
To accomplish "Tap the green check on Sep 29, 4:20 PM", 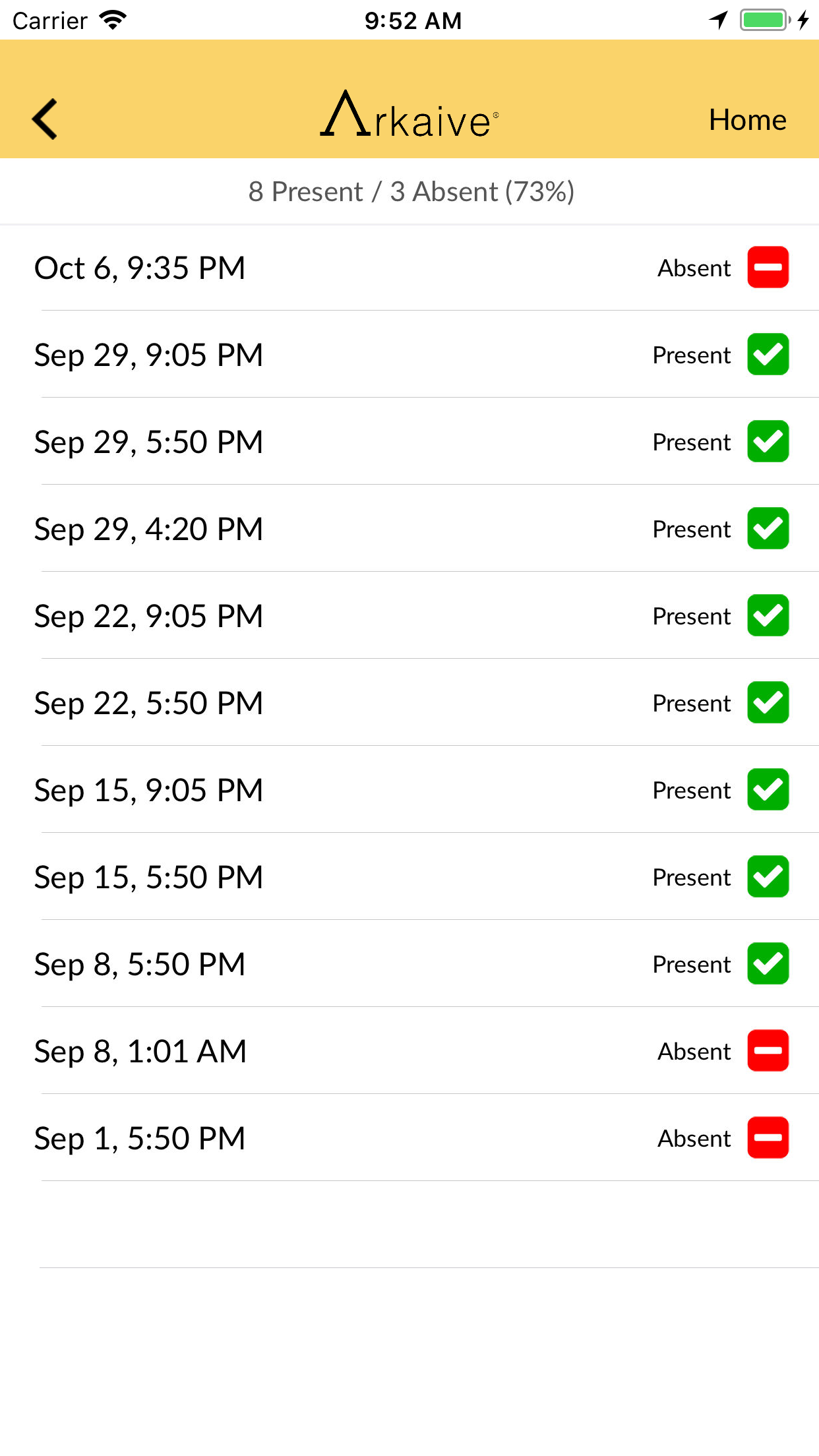I will click(x=767, y=528).
